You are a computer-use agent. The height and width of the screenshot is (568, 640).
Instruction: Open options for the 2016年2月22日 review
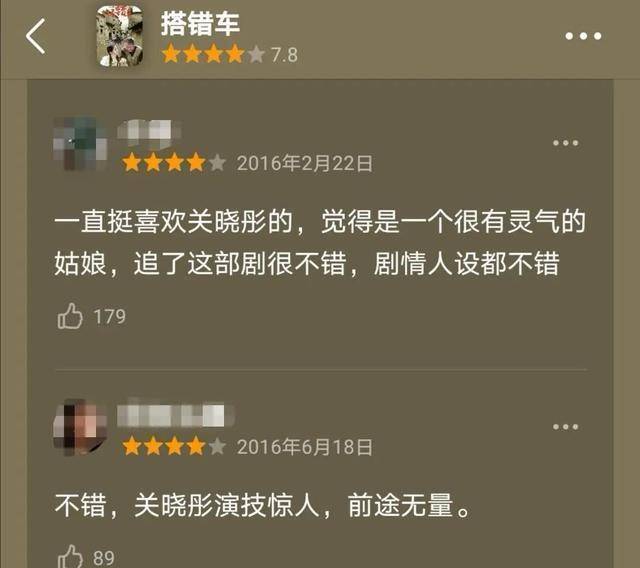566,144
